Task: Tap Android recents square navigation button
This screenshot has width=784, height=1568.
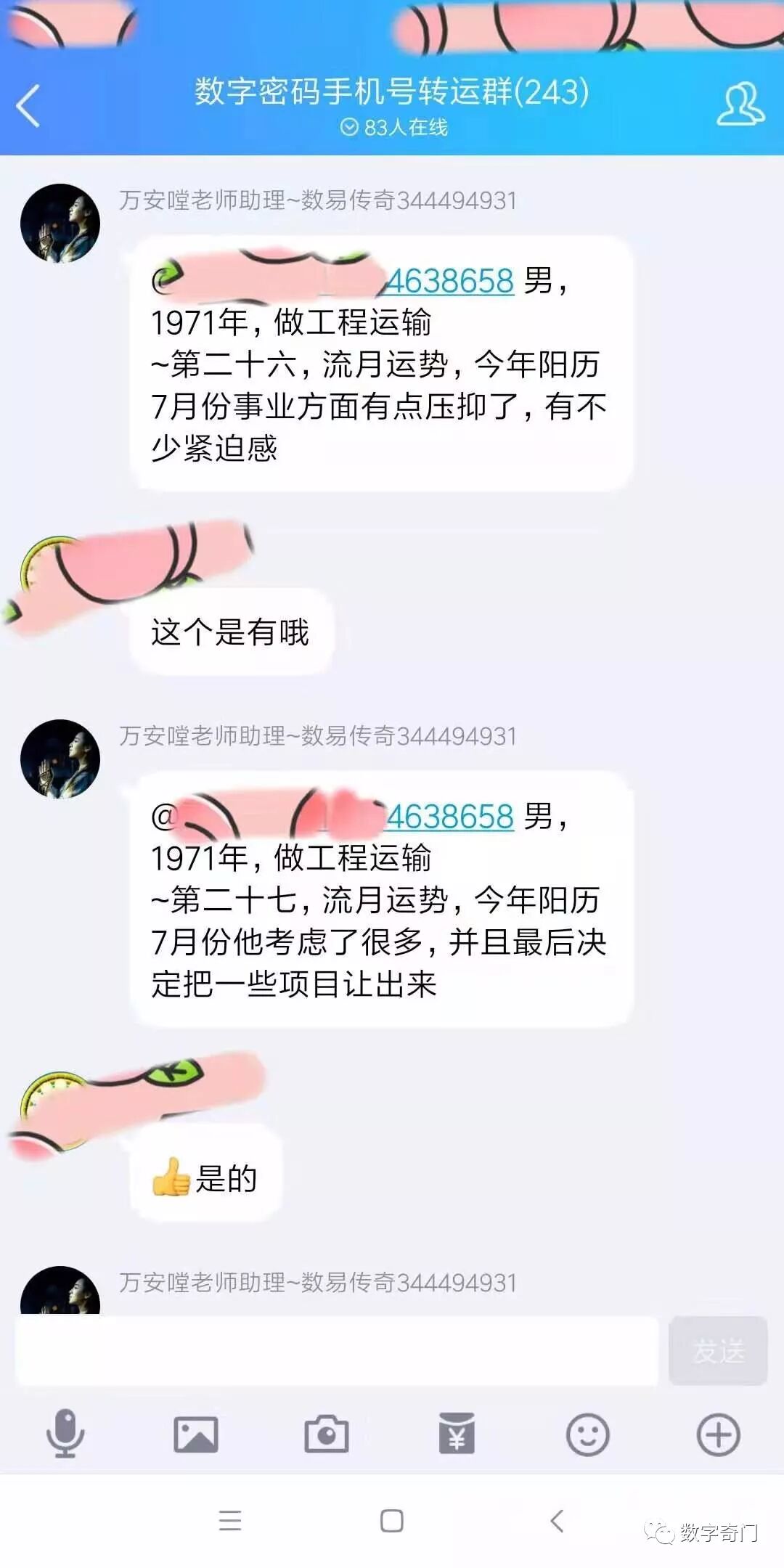Action: tap(392, 1522)
